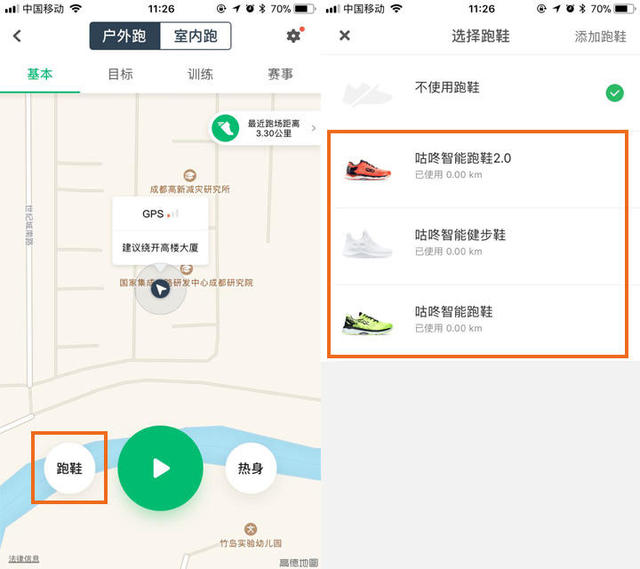Image resolution: width=640 pixels, height=569 pixels.
Task: Open the 热身 warm-up button
Action: point(250,468)
